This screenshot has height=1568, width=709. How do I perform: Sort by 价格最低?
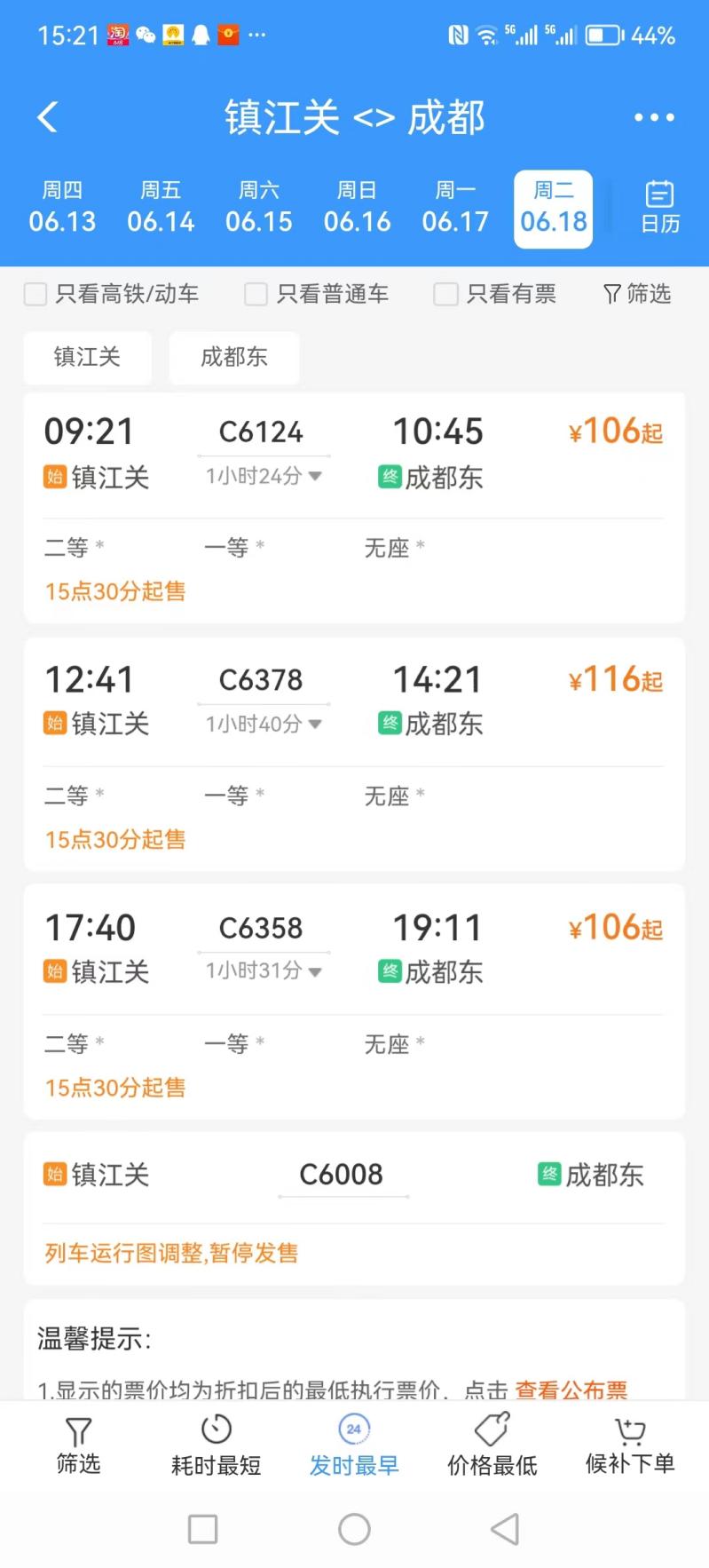(492, 1445)
